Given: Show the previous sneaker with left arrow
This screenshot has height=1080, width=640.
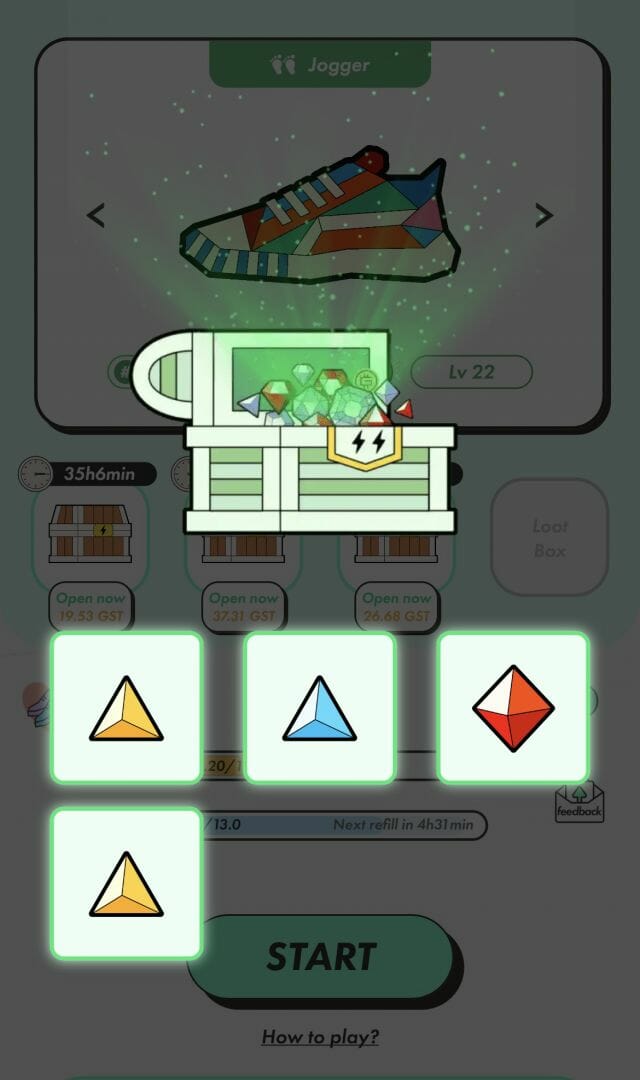Looking at the screenshot, I should 96,215.
